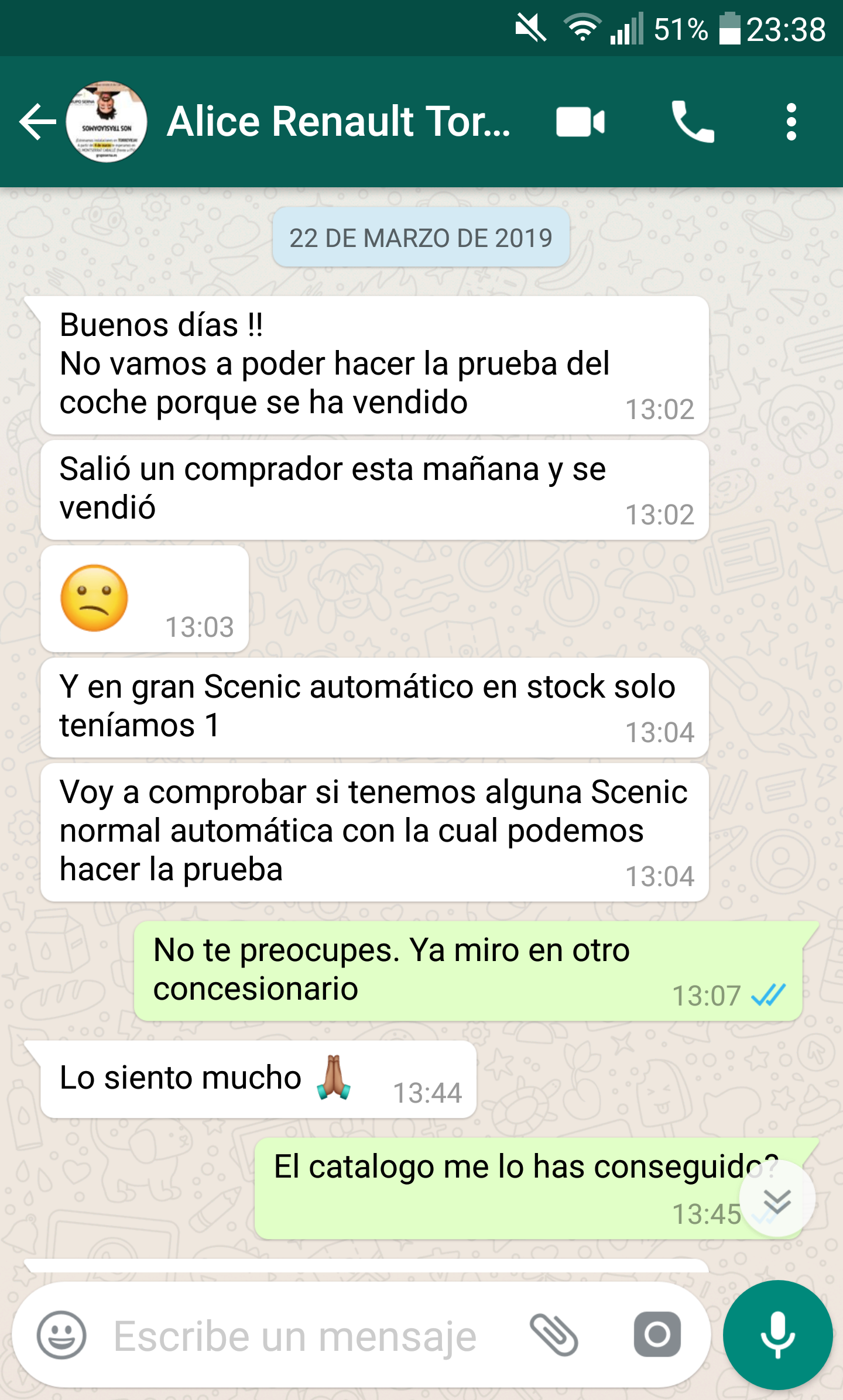Open the chat overflow menu
Image resolution: width=843 pixels, height=1400 pixels.
click(791, 122)
